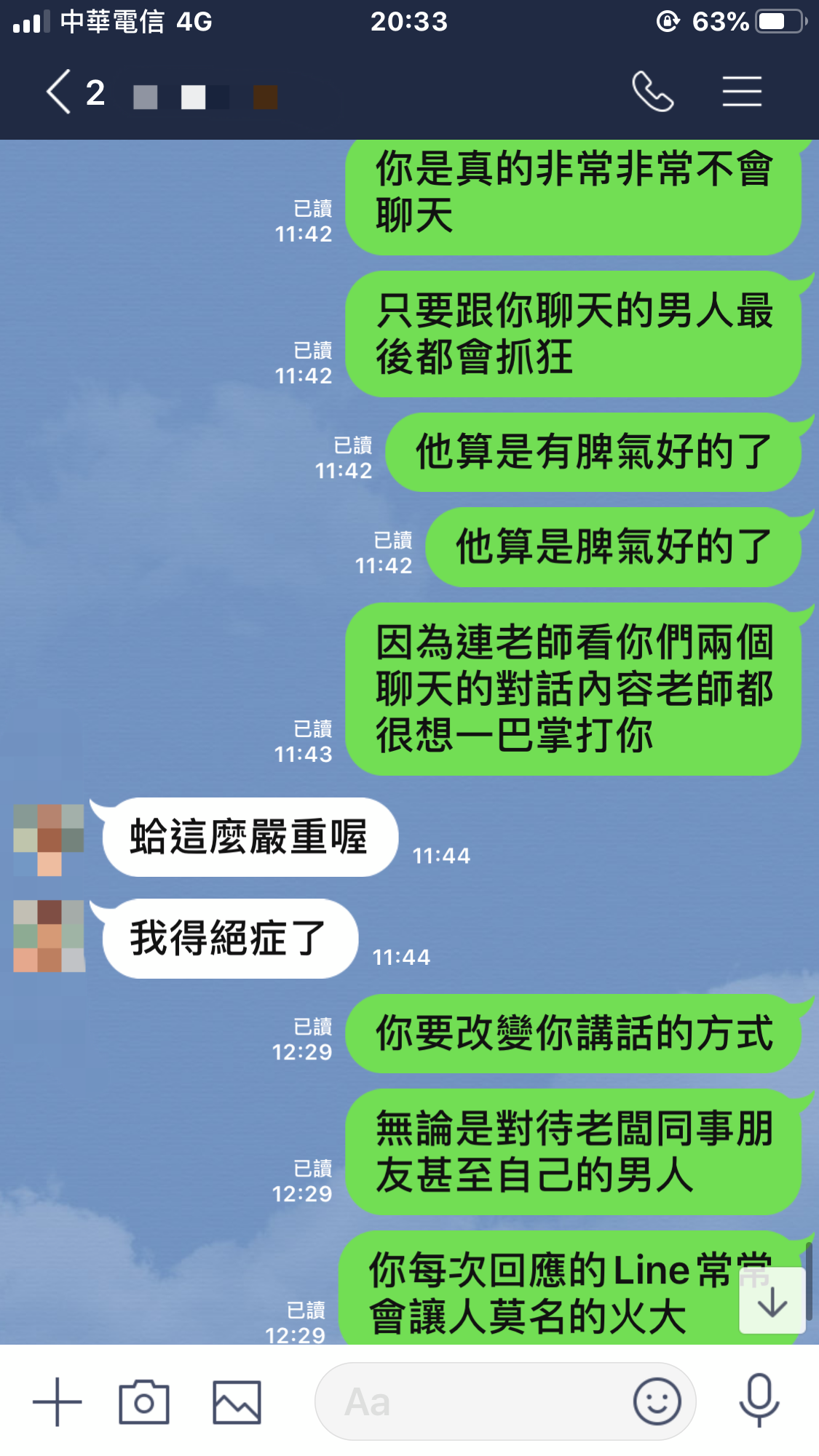The height and width of the screenshot is (1456, 819).
Task: Open sender's avatar next to 蛤這麼嚴重喔
Action: (49, 839)
